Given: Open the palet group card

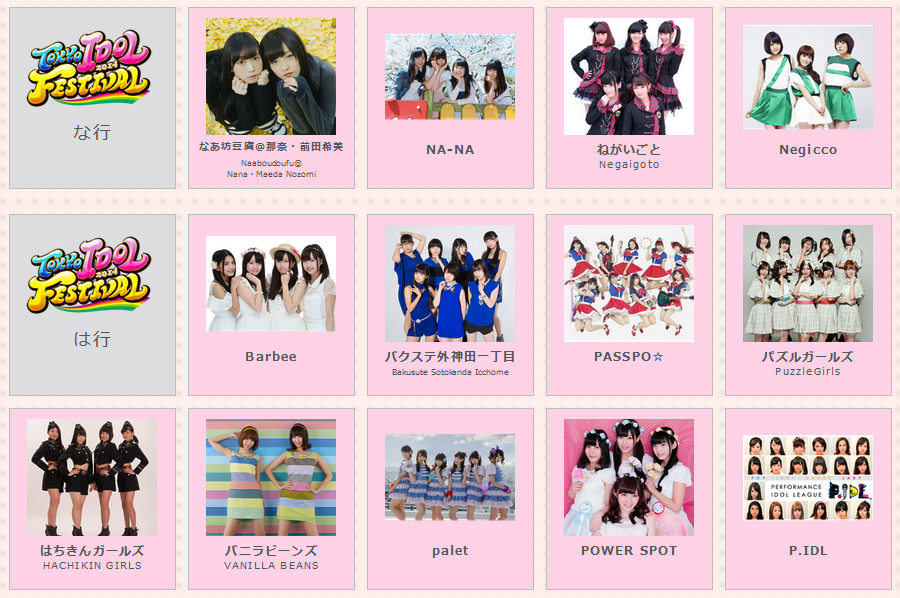Looking at the screenshot, I should 450,498.
